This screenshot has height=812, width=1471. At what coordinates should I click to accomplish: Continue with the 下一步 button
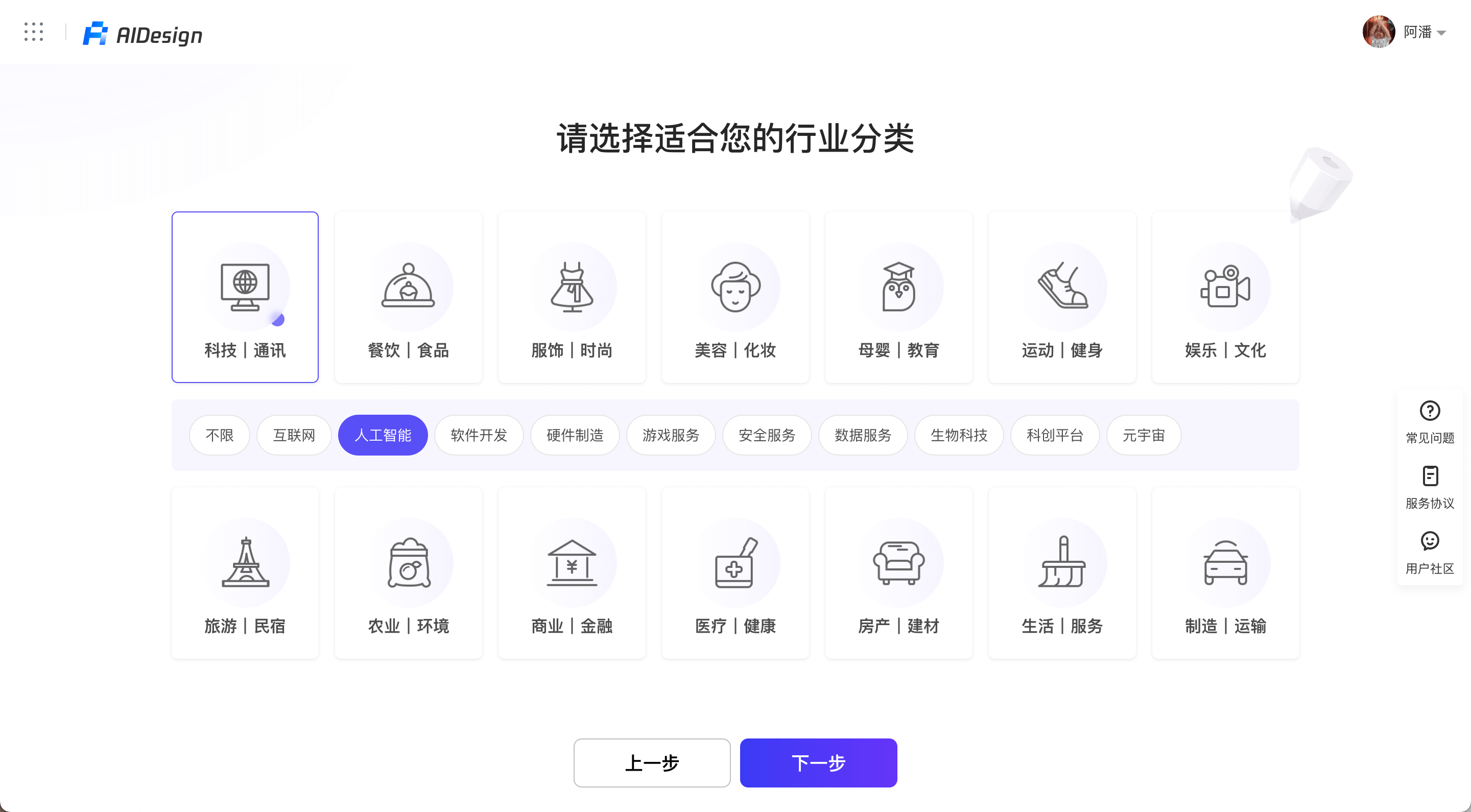818,763
